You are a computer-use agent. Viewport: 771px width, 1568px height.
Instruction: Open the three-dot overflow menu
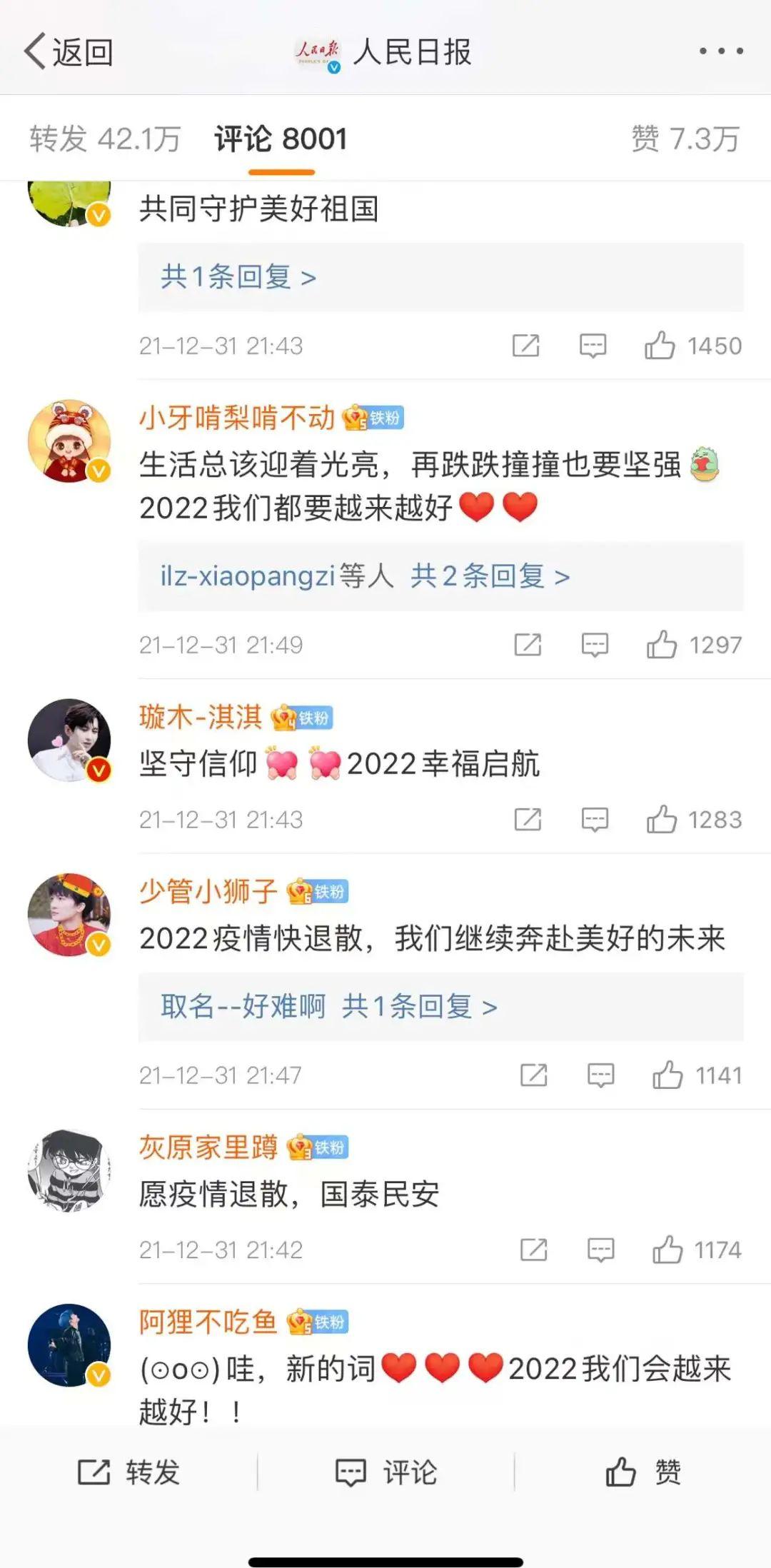[721, 51]
